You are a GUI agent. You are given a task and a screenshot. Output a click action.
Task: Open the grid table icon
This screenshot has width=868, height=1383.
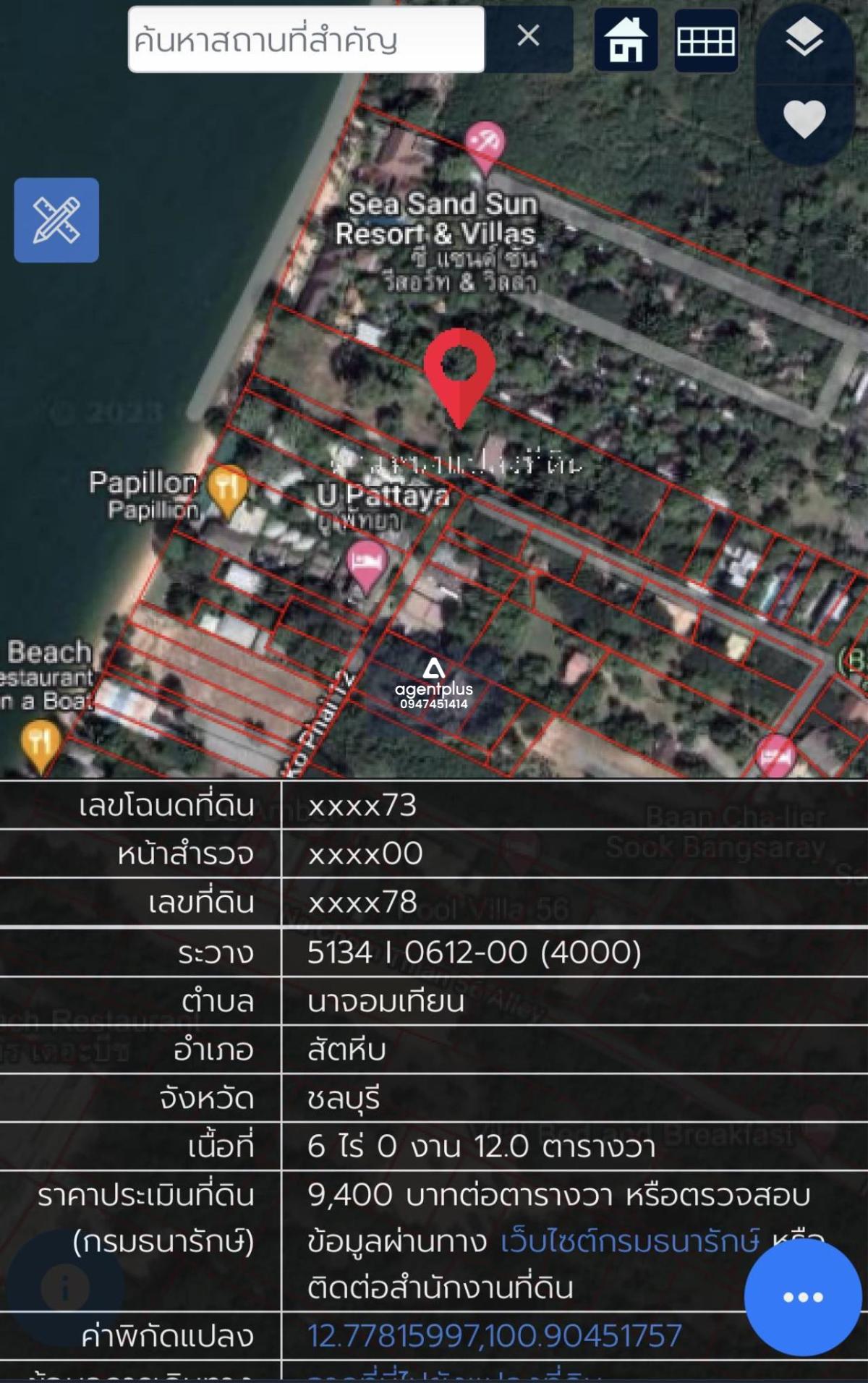[x=706, y=41]
